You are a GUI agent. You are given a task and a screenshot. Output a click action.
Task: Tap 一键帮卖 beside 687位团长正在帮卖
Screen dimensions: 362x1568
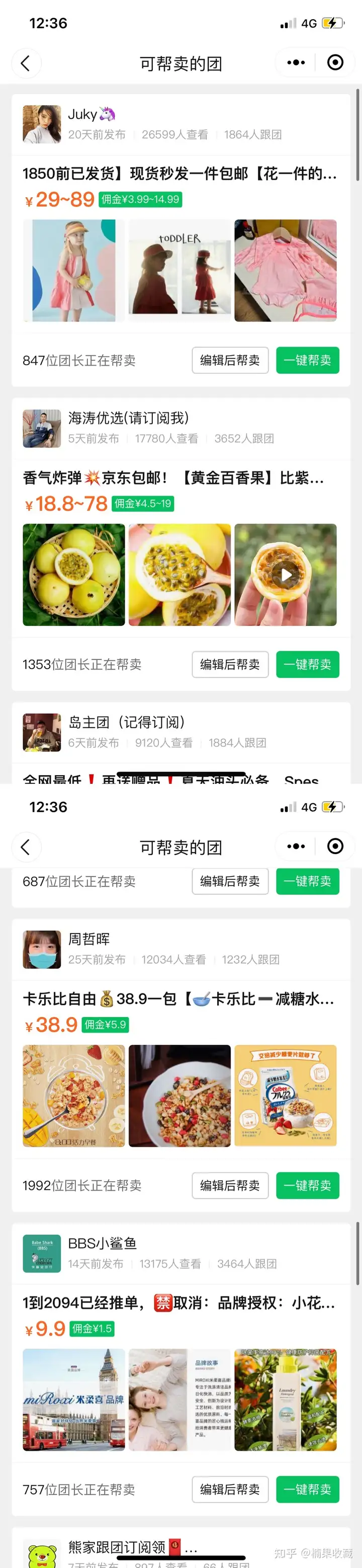307,881
